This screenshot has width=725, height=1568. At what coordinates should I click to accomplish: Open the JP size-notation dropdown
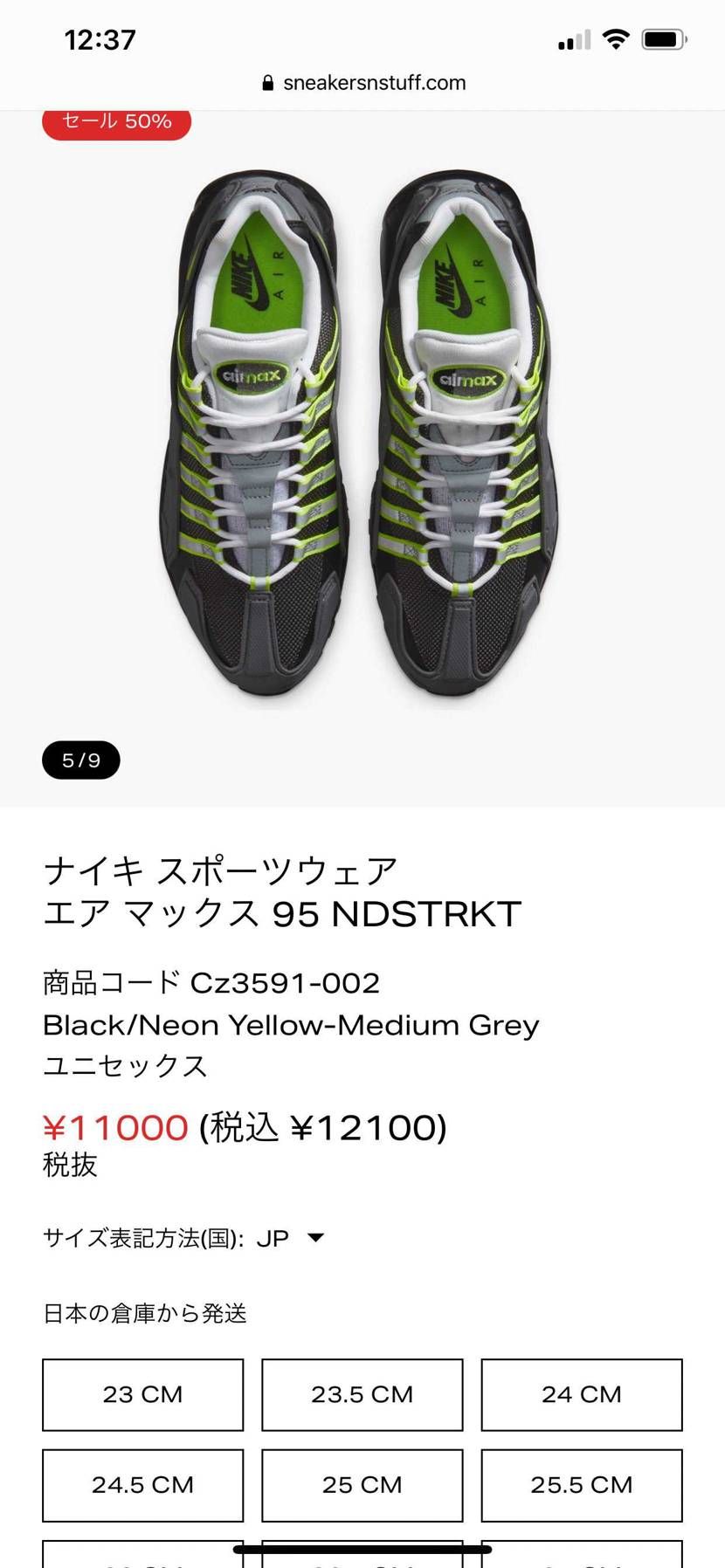271,1237
